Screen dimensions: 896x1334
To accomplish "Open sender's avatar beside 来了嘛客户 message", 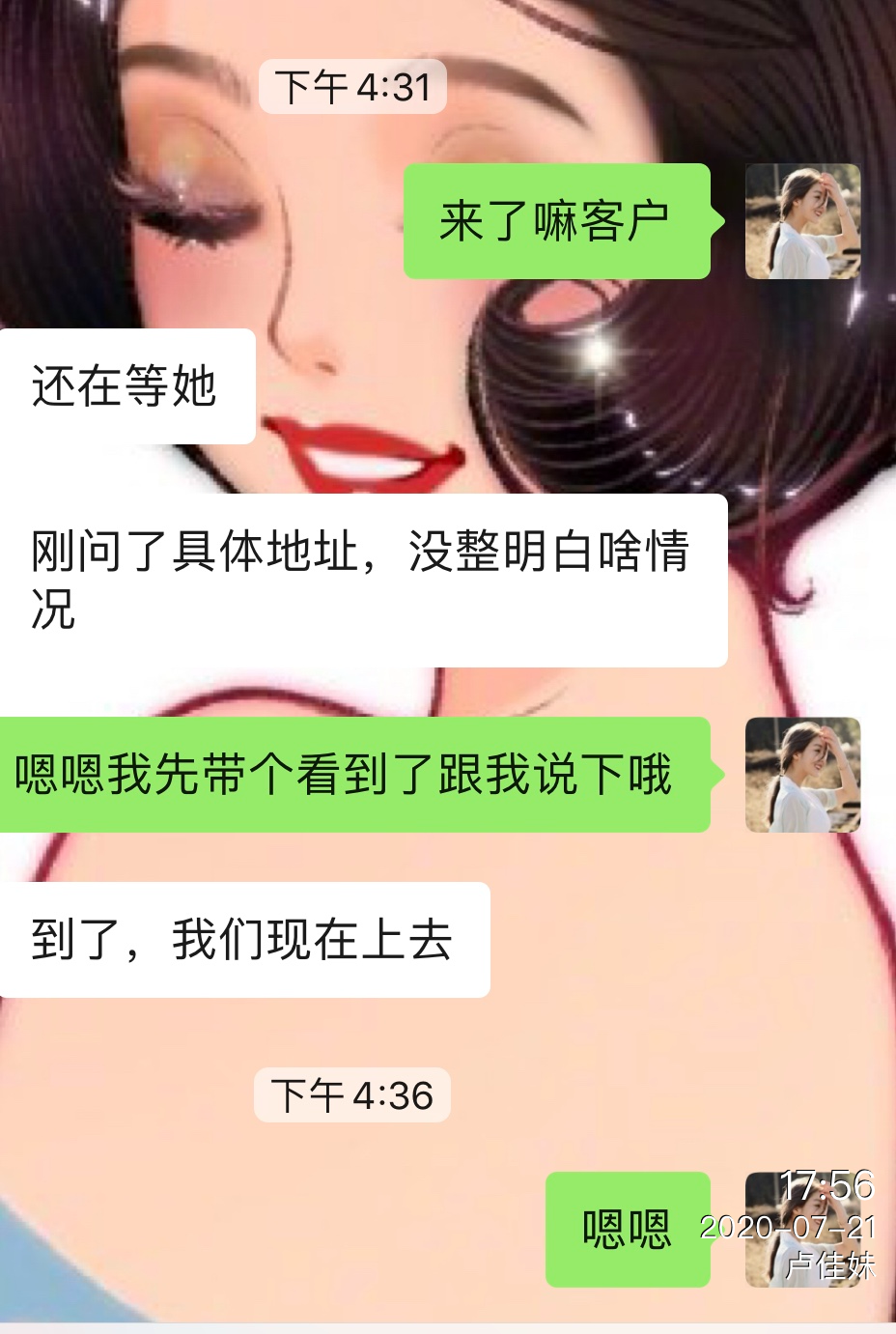I will tap(802, 221).
